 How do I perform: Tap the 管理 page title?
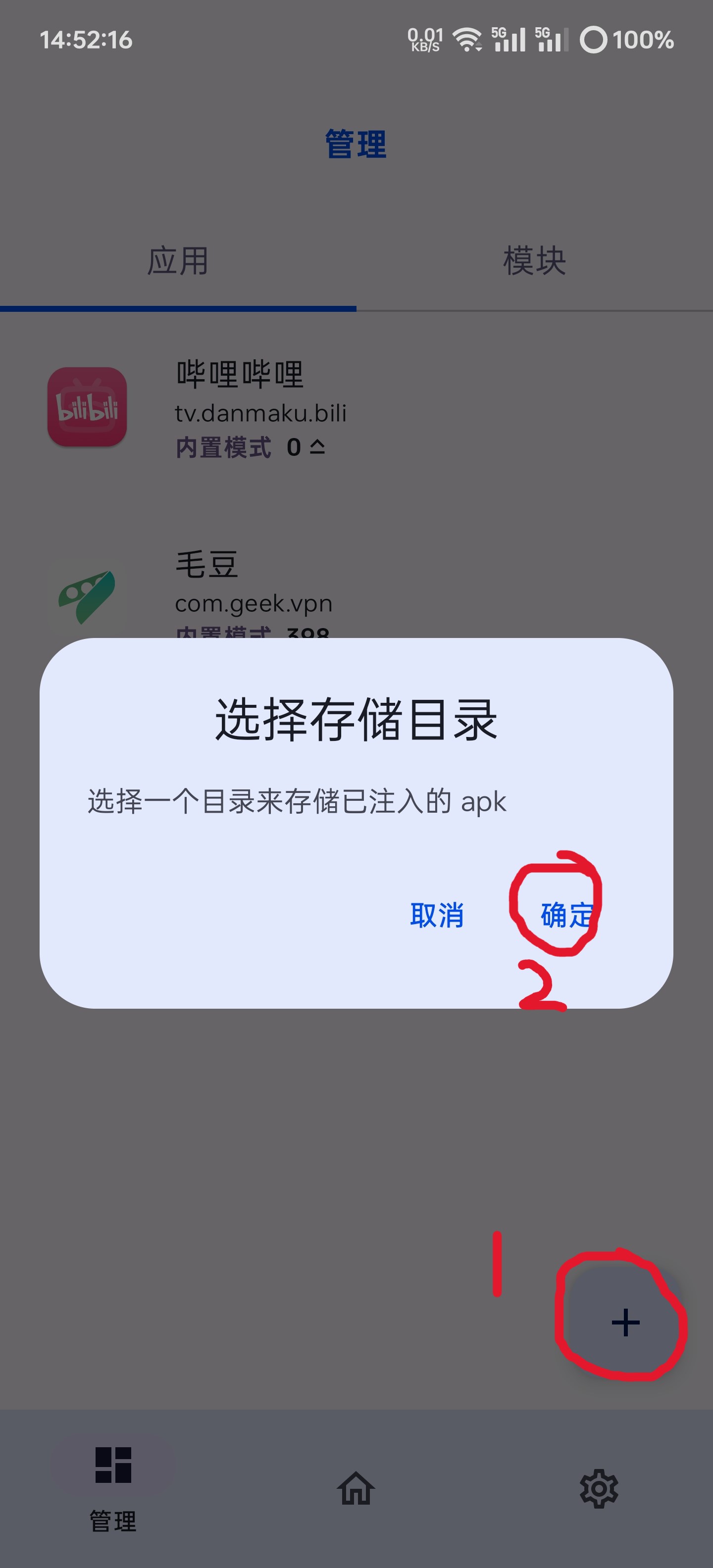pyautogui.click(x=355, y=142)
